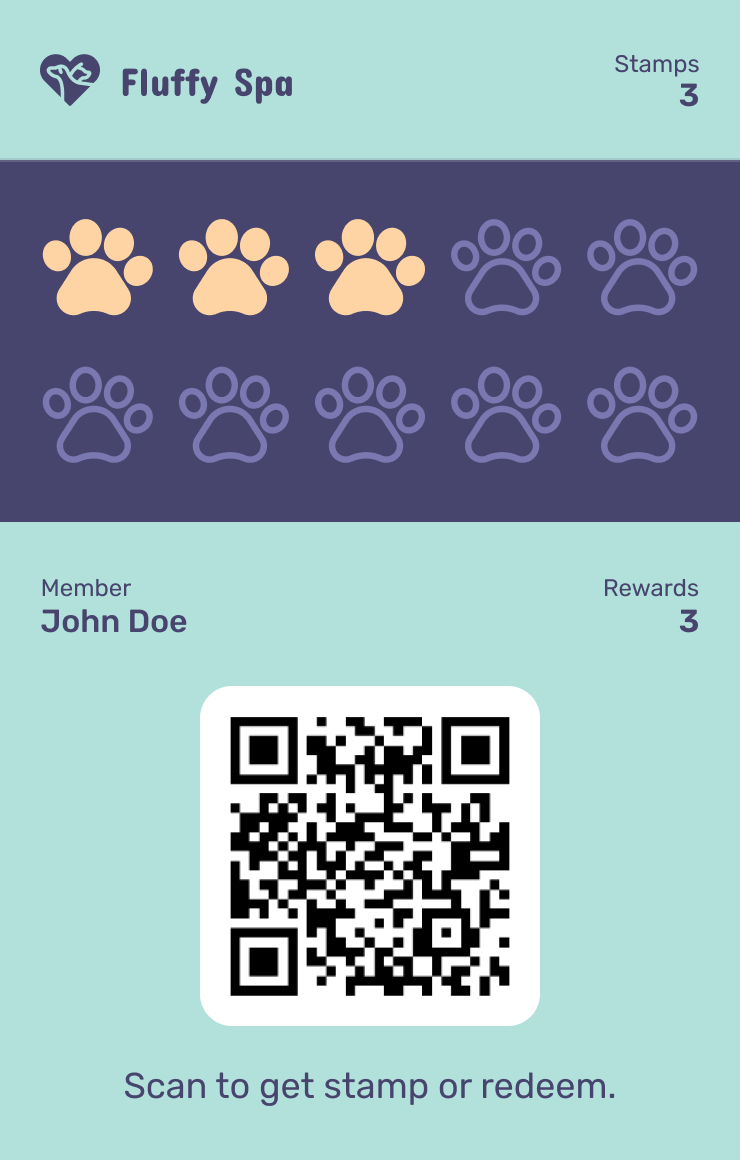Screen dimensions: 740x1160
Task: Click the second empty paw in bottom row
Action: 233,415
